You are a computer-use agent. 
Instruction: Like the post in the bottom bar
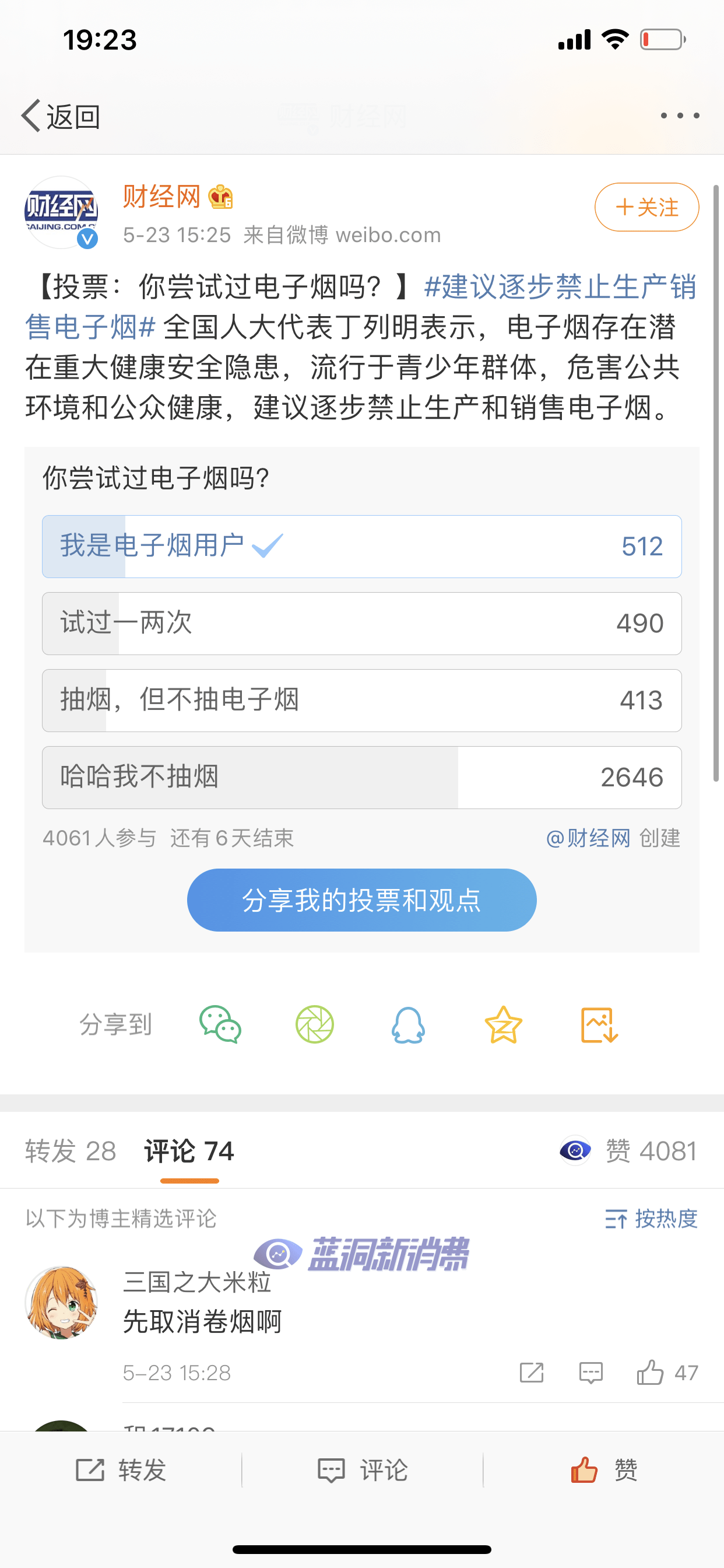(x=603, y=1470)
